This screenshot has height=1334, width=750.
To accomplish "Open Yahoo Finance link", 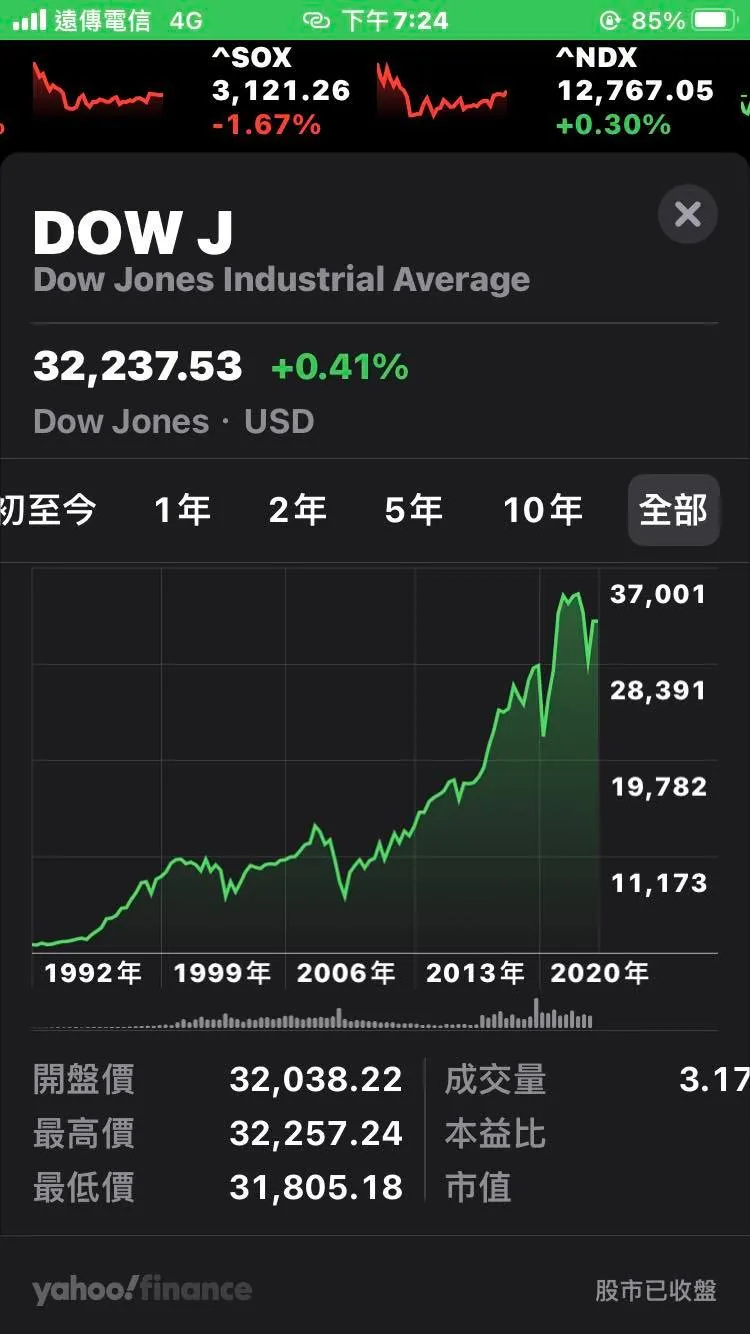I will click(141, 1289).
